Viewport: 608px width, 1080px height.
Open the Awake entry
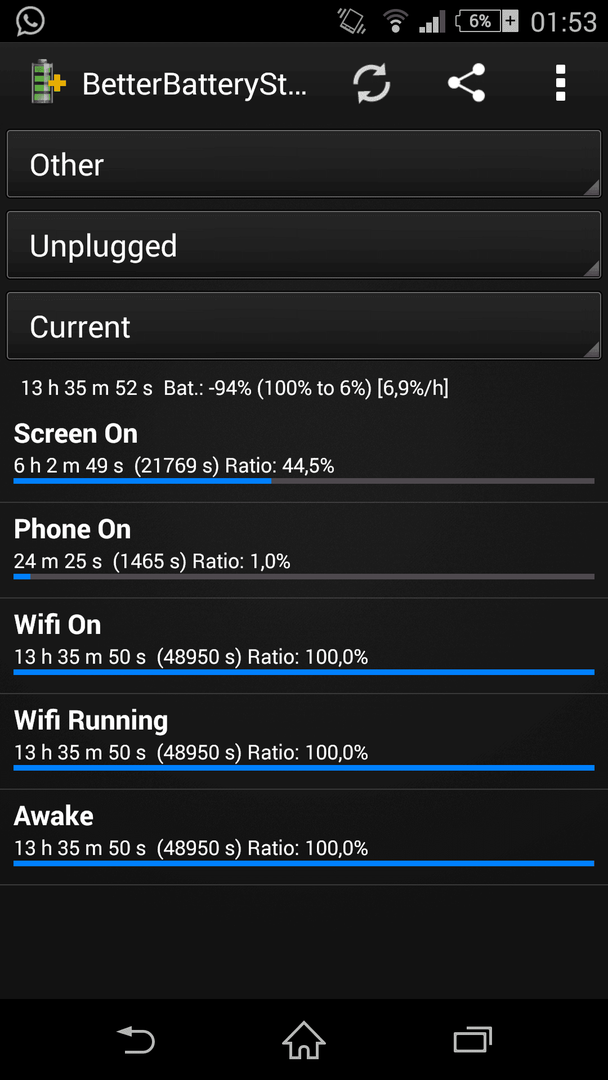(x=304, y=838)
